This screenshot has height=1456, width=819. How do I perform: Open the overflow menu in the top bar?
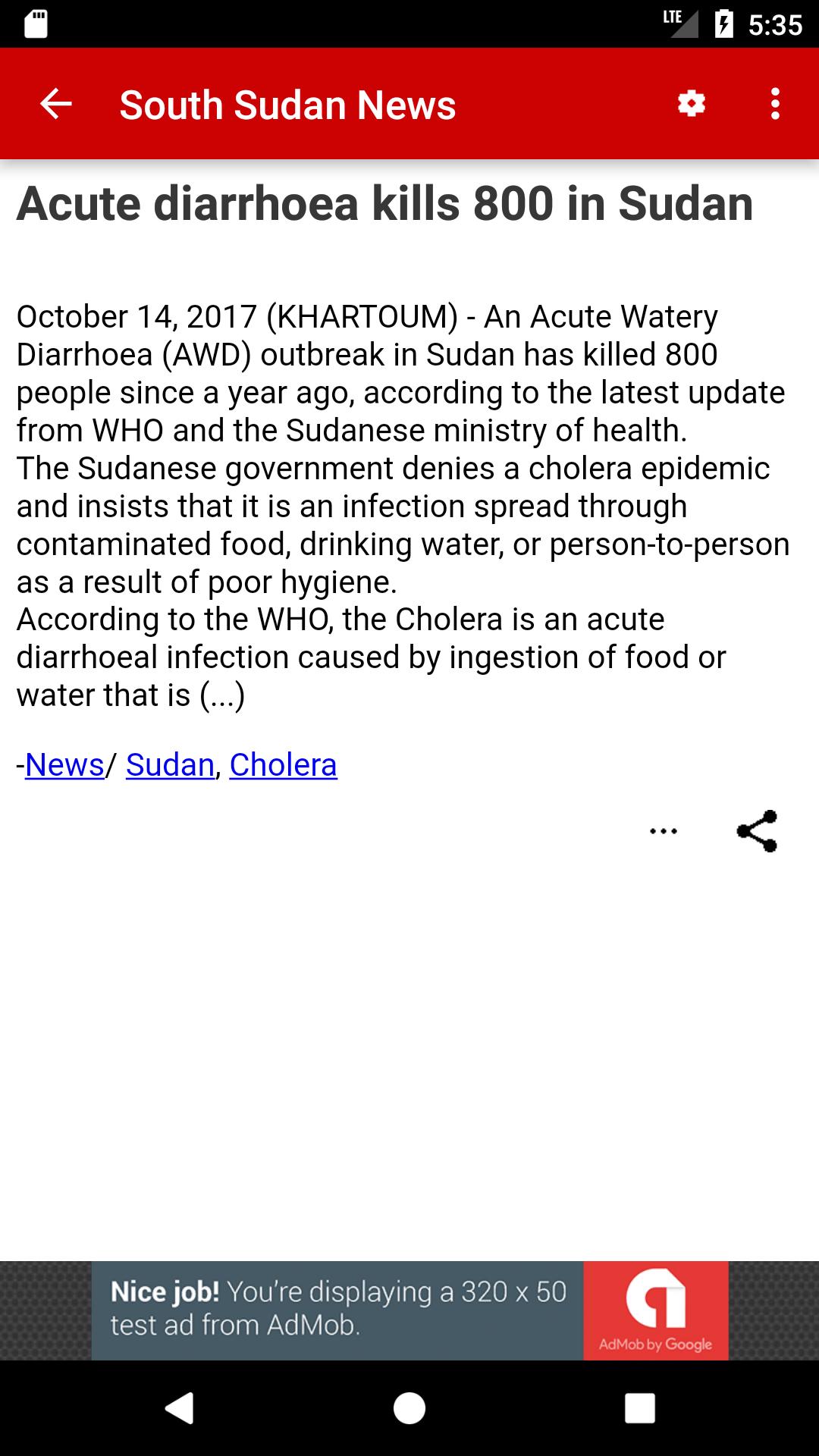point(775,104)
